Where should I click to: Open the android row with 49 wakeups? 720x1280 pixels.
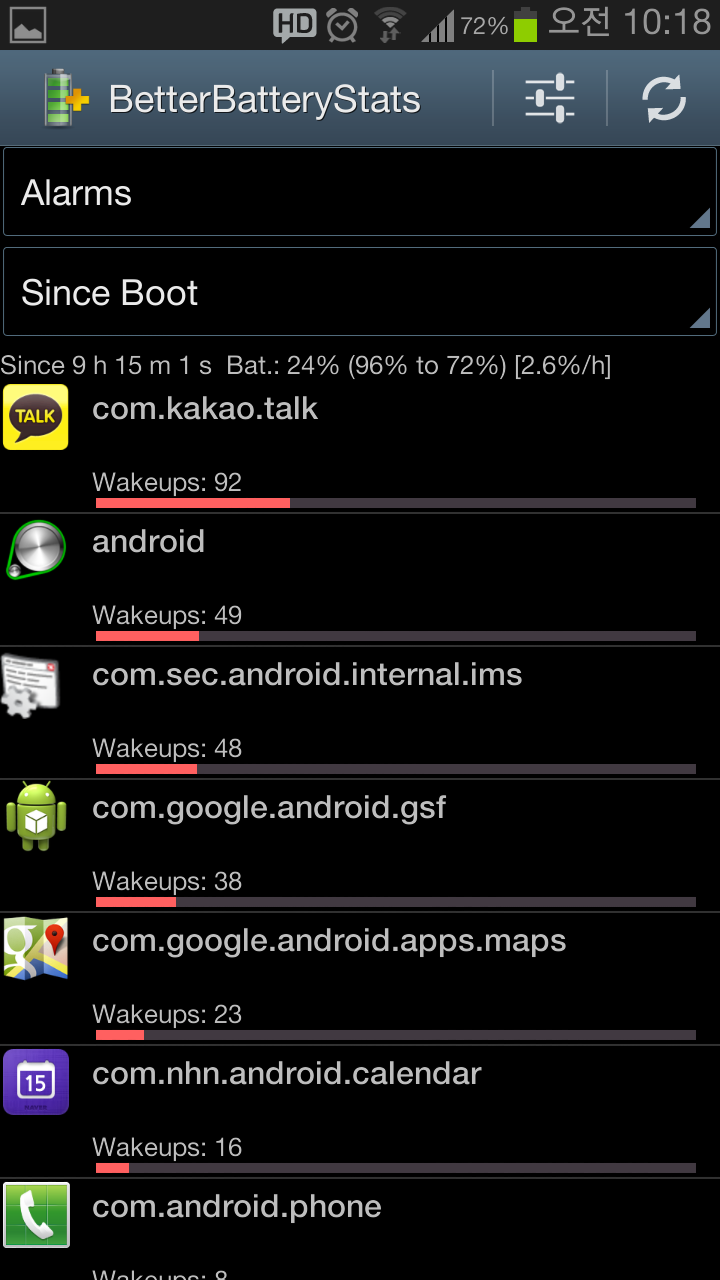point(360,580)
